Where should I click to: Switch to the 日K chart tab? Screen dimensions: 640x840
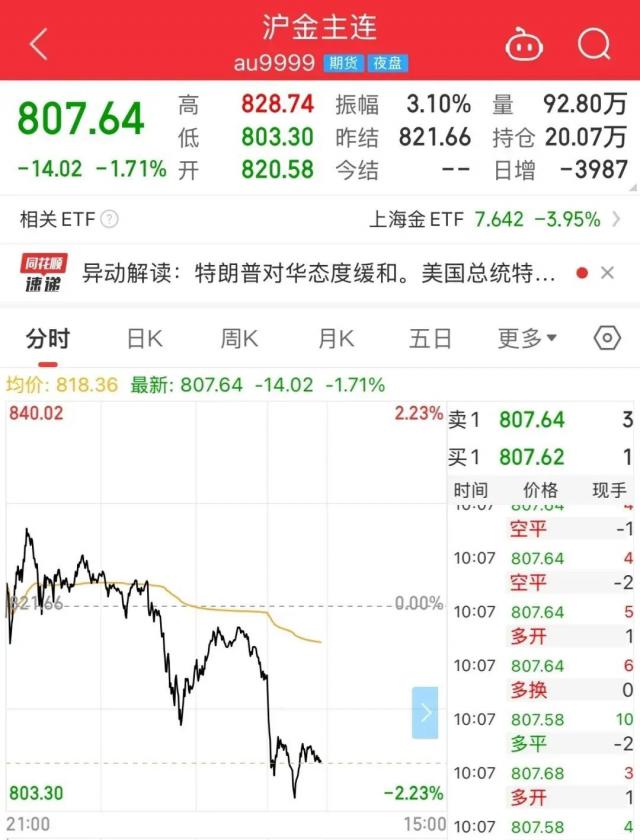coord(144,338)
